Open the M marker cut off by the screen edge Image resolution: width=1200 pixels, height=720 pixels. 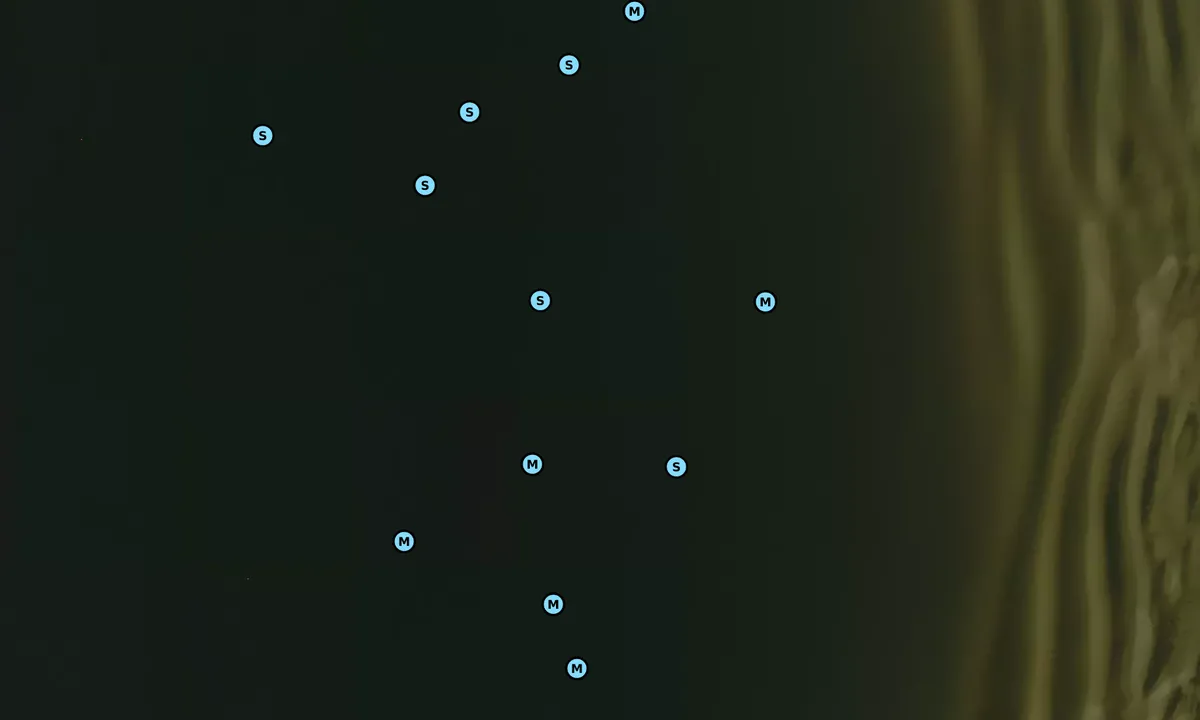pyautogui.click(x=634, y=11)
